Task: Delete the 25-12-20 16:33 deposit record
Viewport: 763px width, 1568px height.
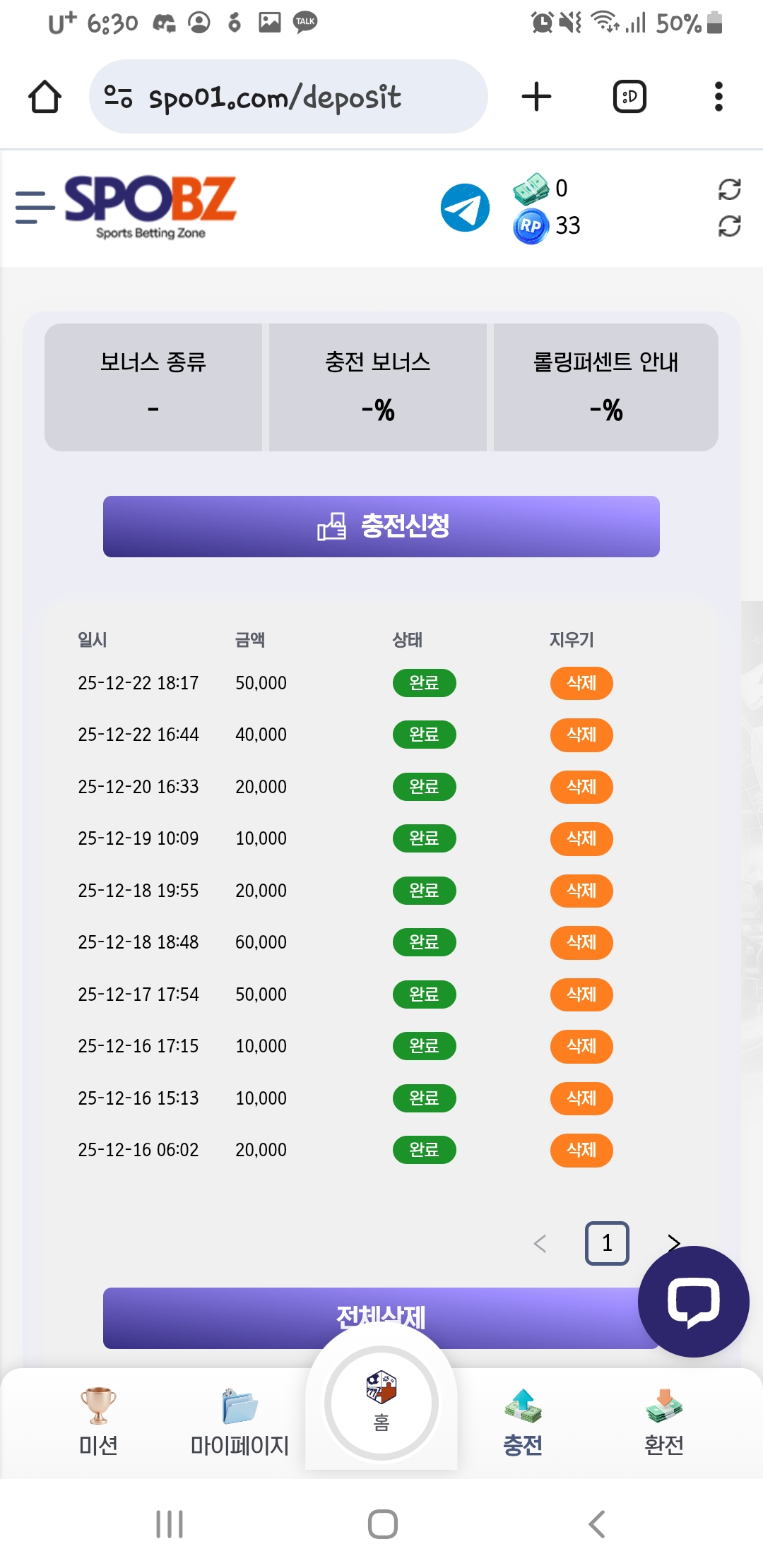Action: click(x=581, y=787)
